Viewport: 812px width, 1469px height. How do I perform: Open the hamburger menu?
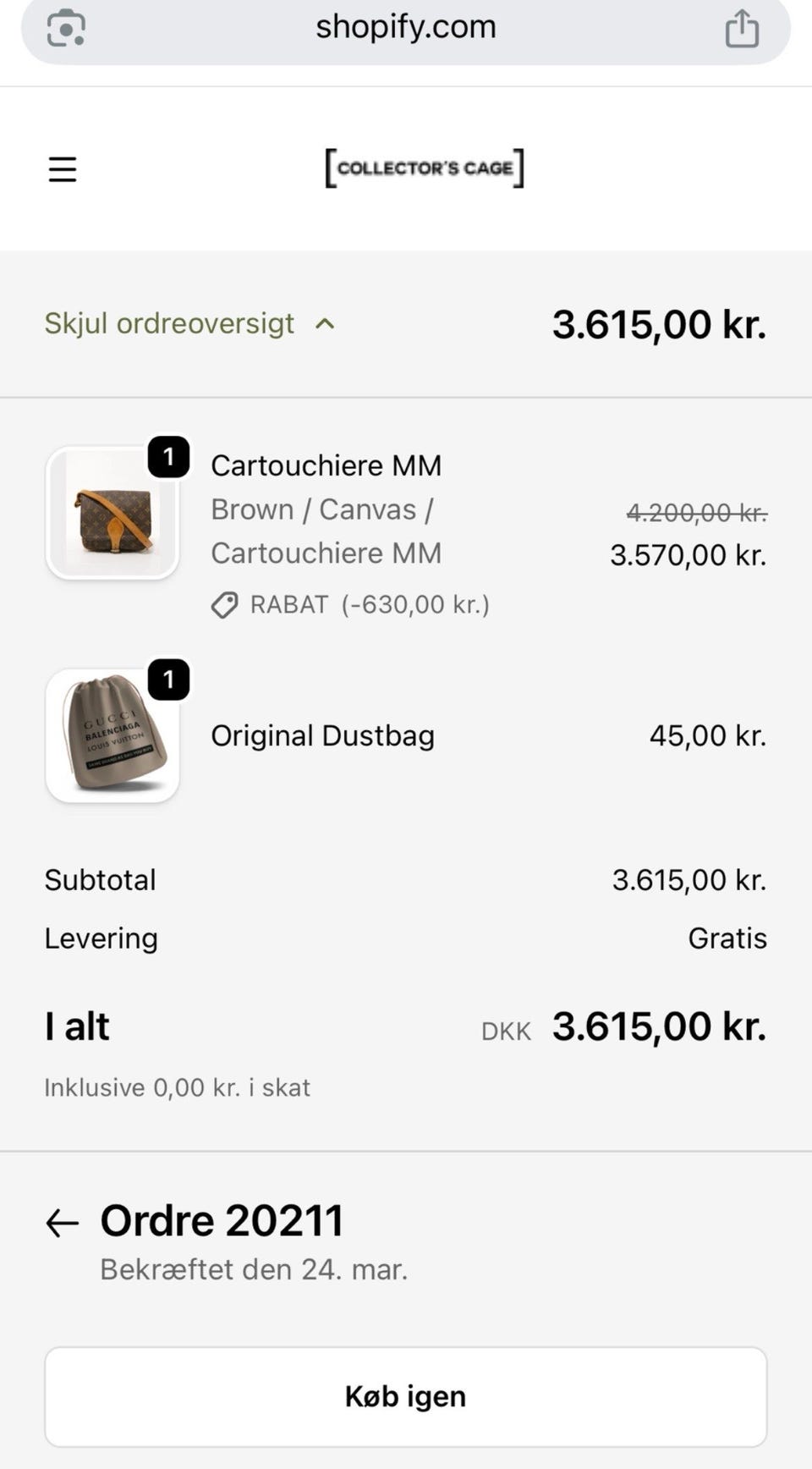(63, 169)
